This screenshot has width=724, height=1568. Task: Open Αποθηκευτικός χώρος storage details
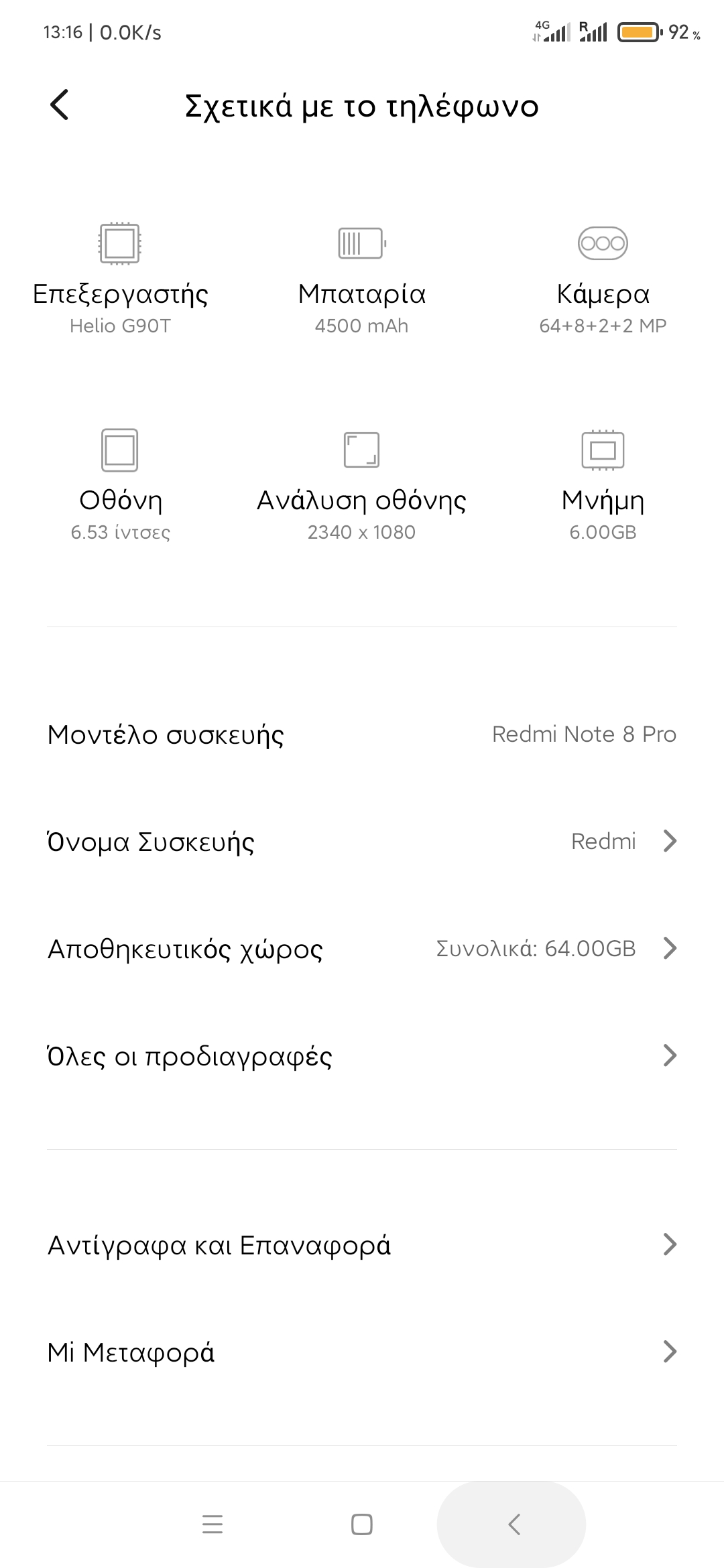click(362, 949)
